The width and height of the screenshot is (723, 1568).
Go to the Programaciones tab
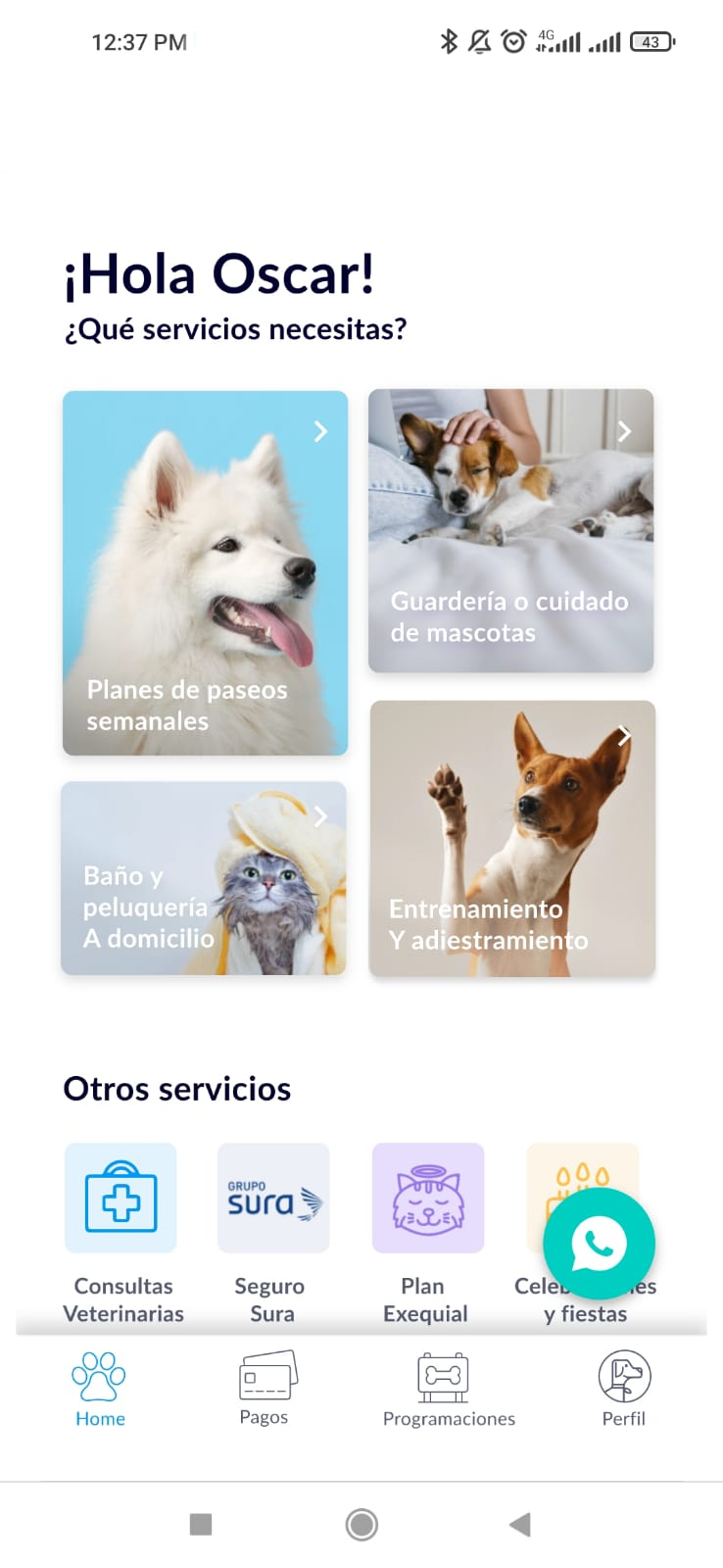(448, 1390)
